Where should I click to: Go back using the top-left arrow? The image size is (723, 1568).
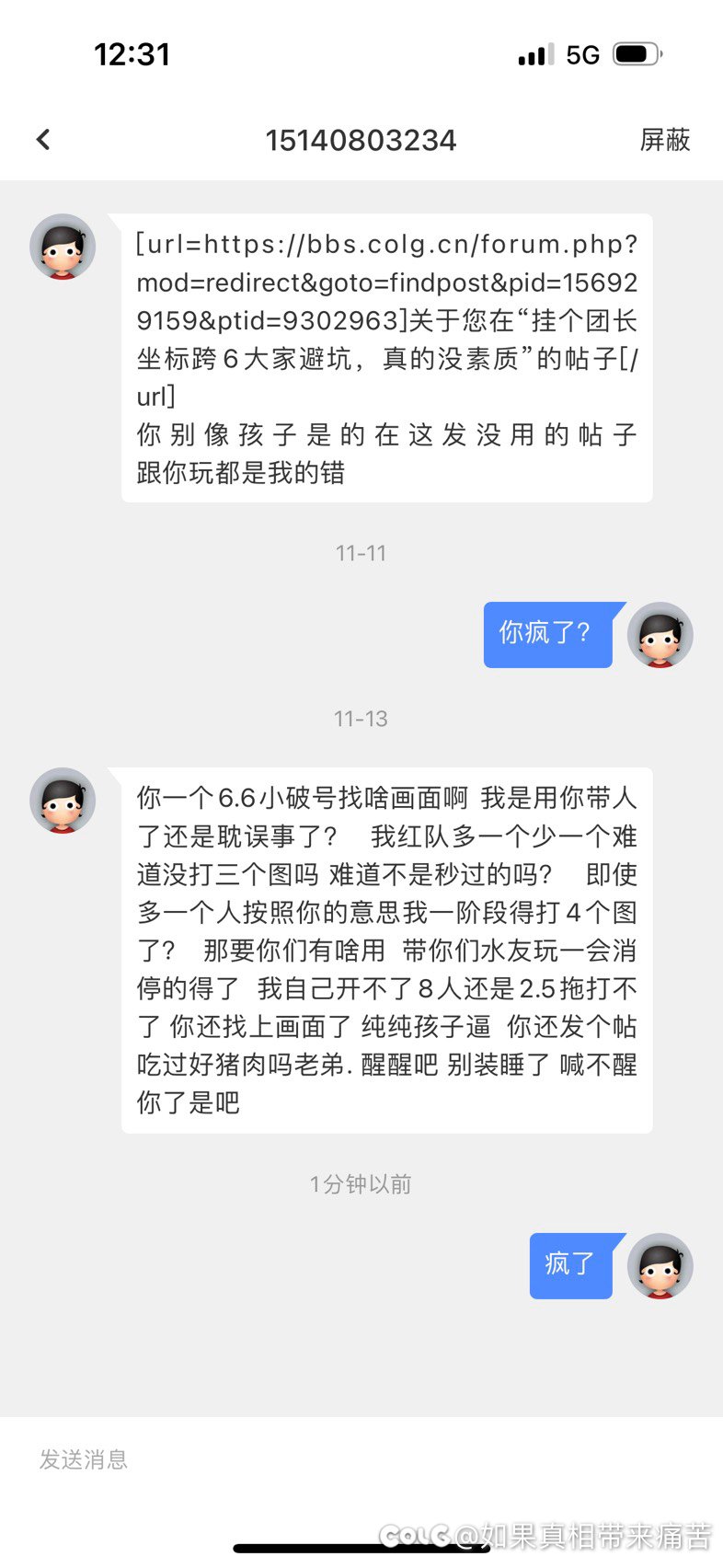[x=43, y=140]
